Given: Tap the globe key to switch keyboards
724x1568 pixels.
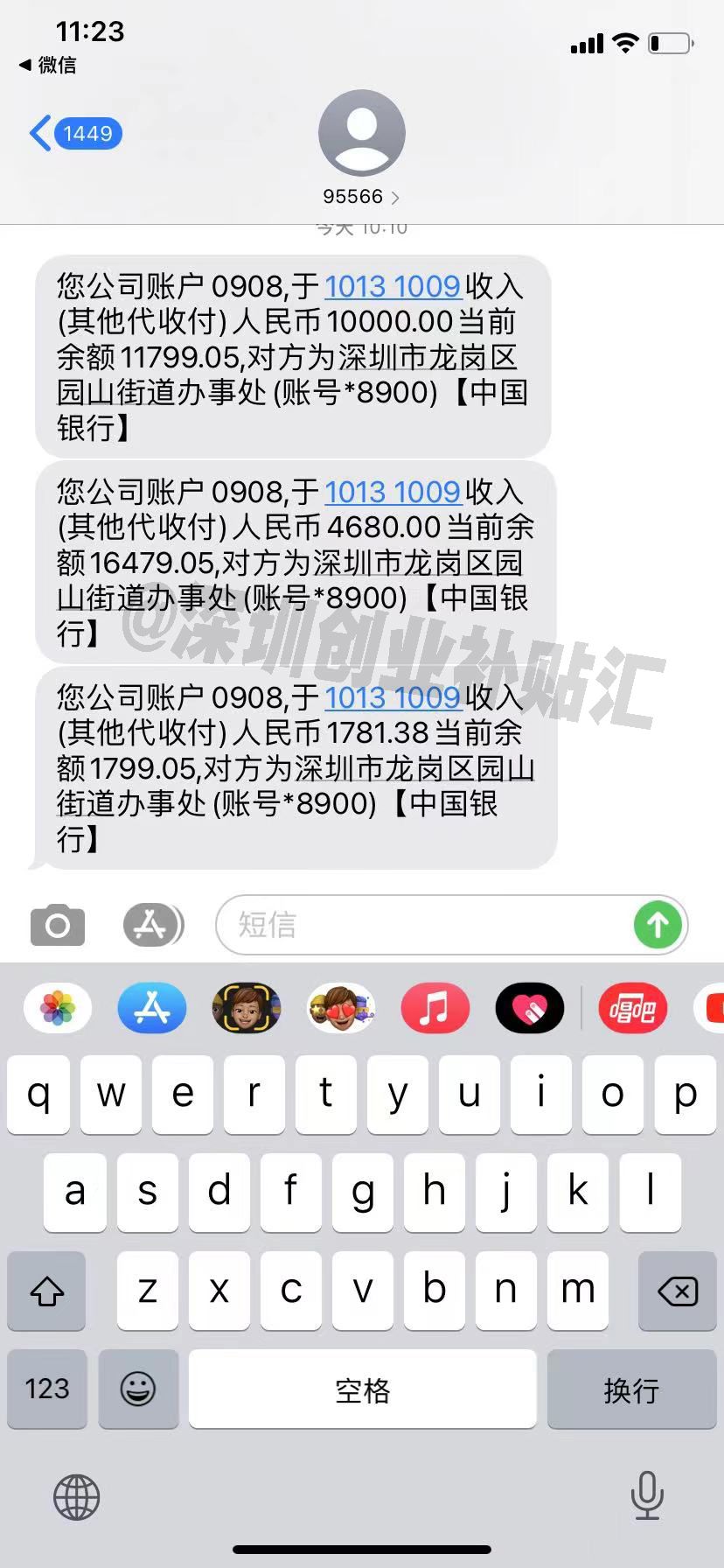Looking at the screenshot, I should tap(76, 1496).
